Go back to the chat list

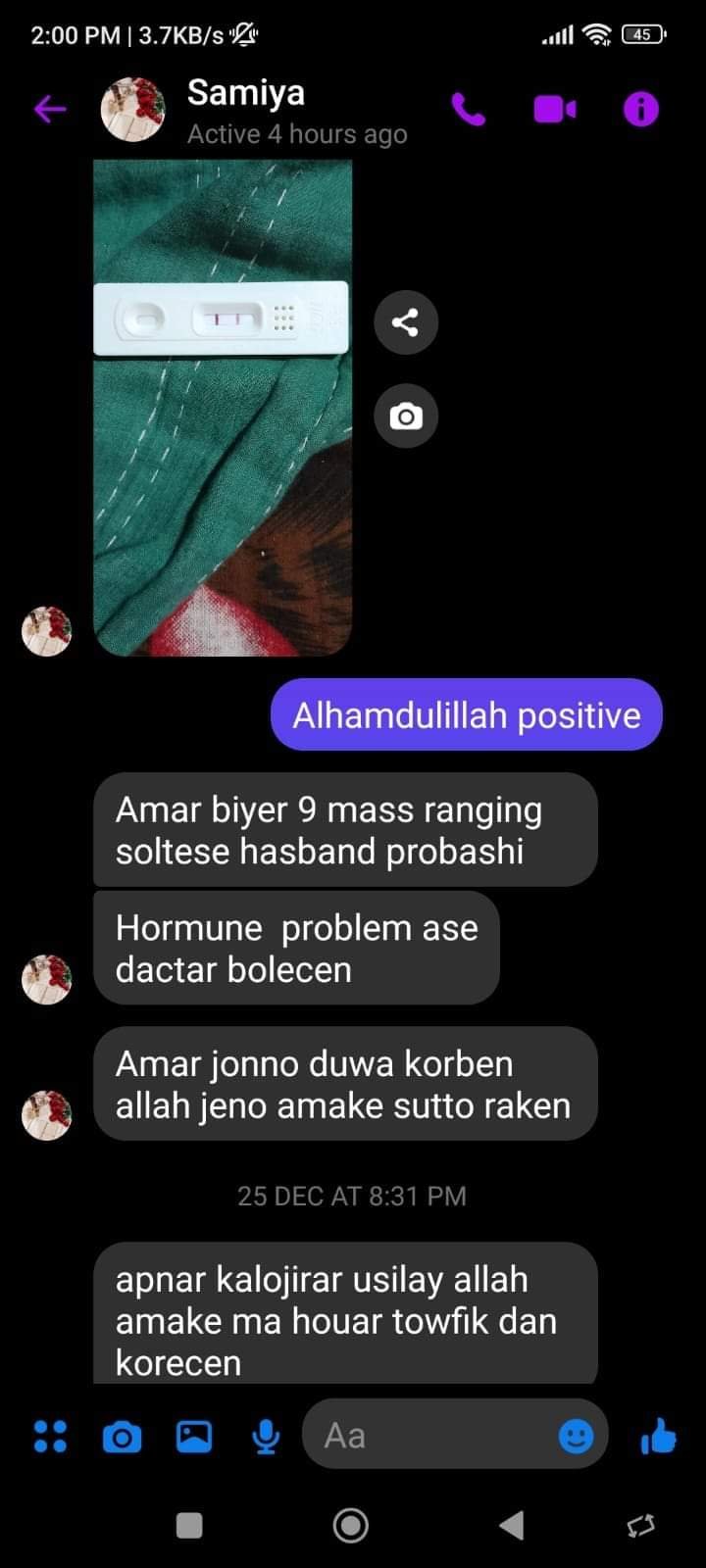[x=50, y=109]
